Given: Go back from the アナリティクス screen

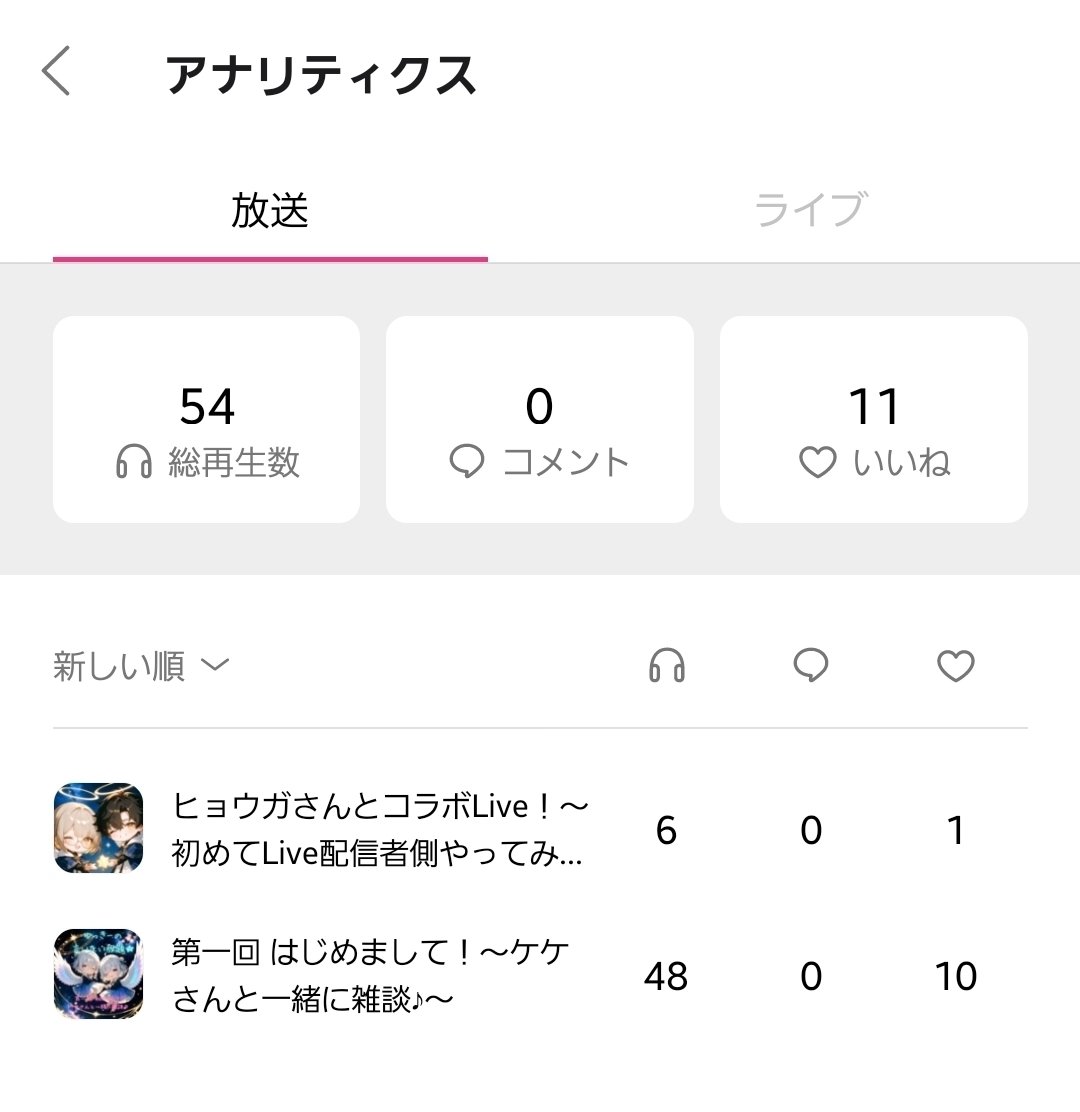Looking at the screenshot, I should tap(57, 73).
